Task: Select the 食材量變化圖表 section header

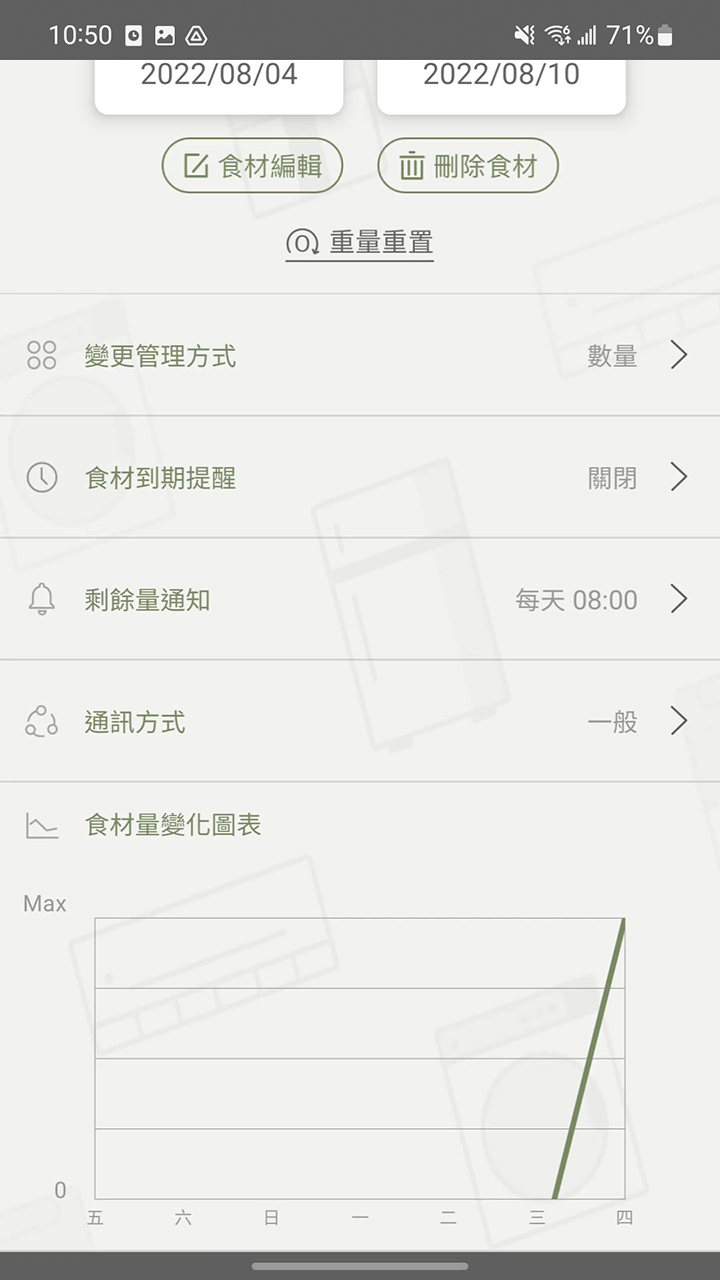Action: 172,824
